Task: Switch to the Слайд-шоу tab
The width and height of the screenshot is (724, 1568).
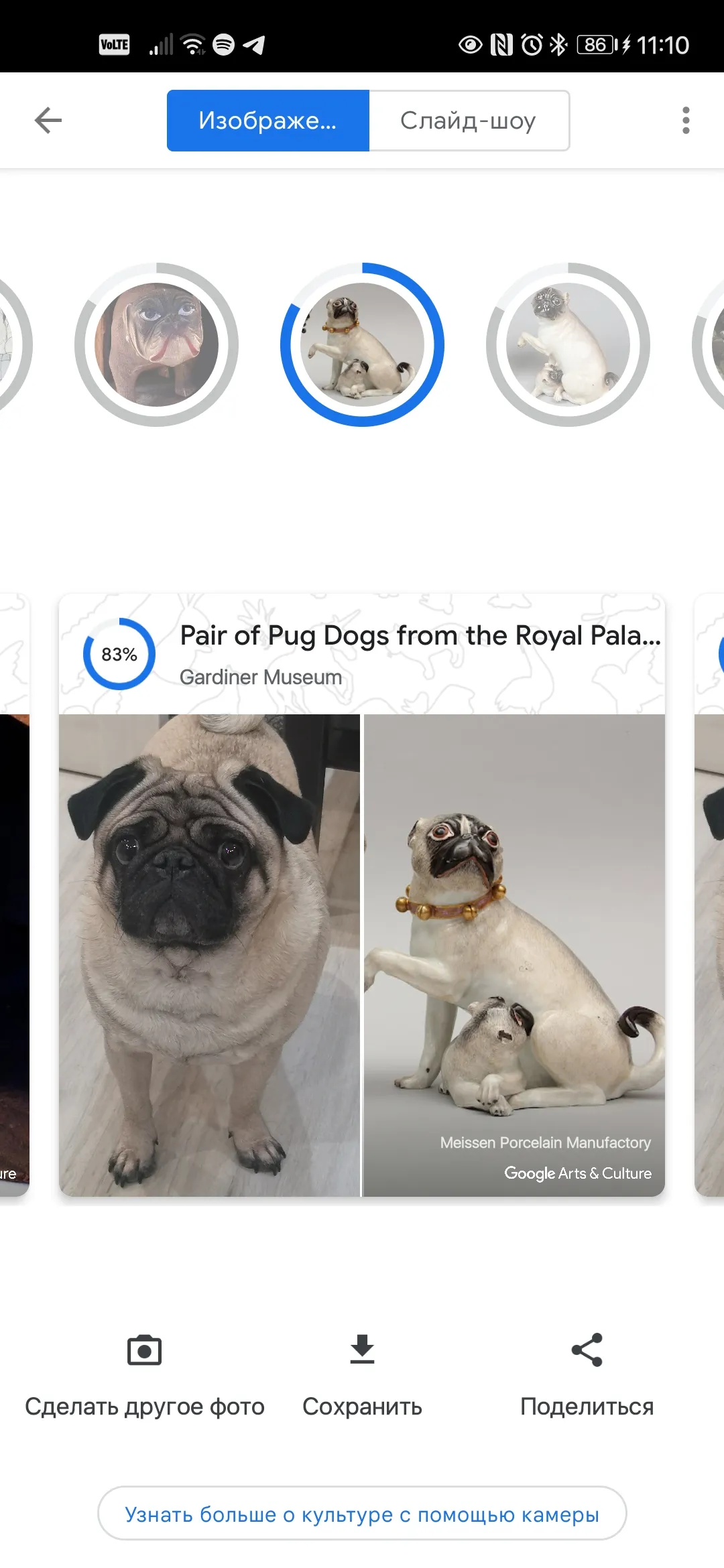Action: click(469, 121)
